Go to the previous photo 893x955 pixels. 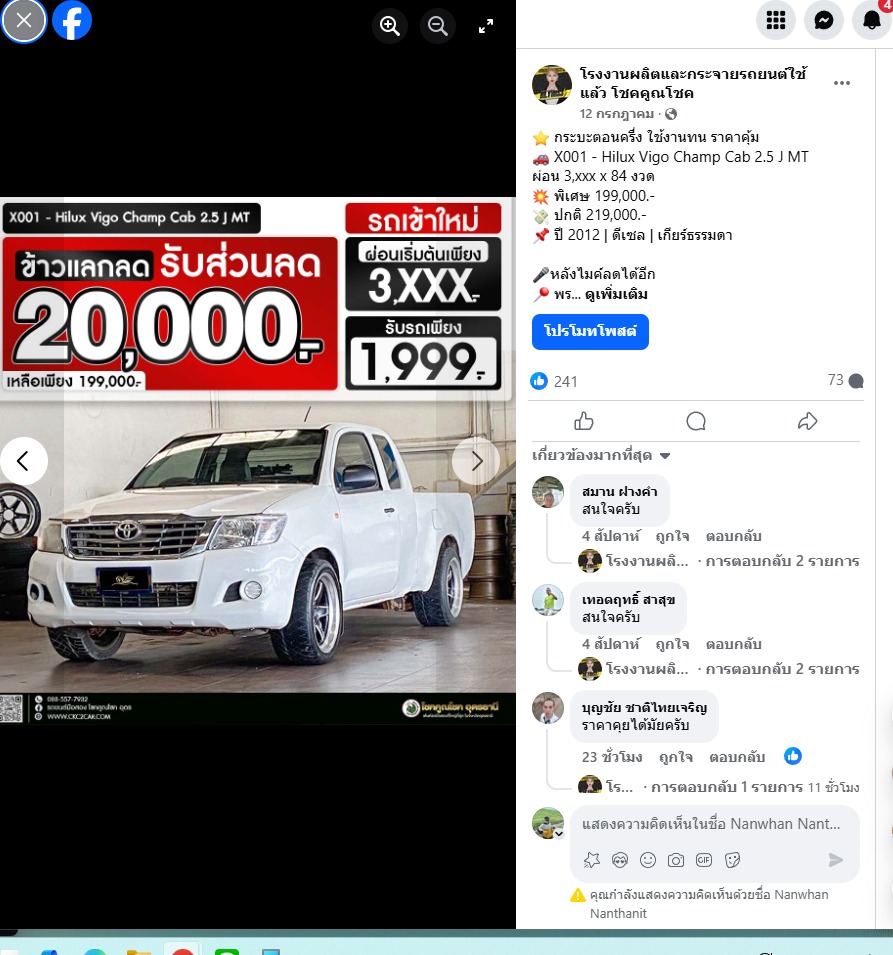24,461
